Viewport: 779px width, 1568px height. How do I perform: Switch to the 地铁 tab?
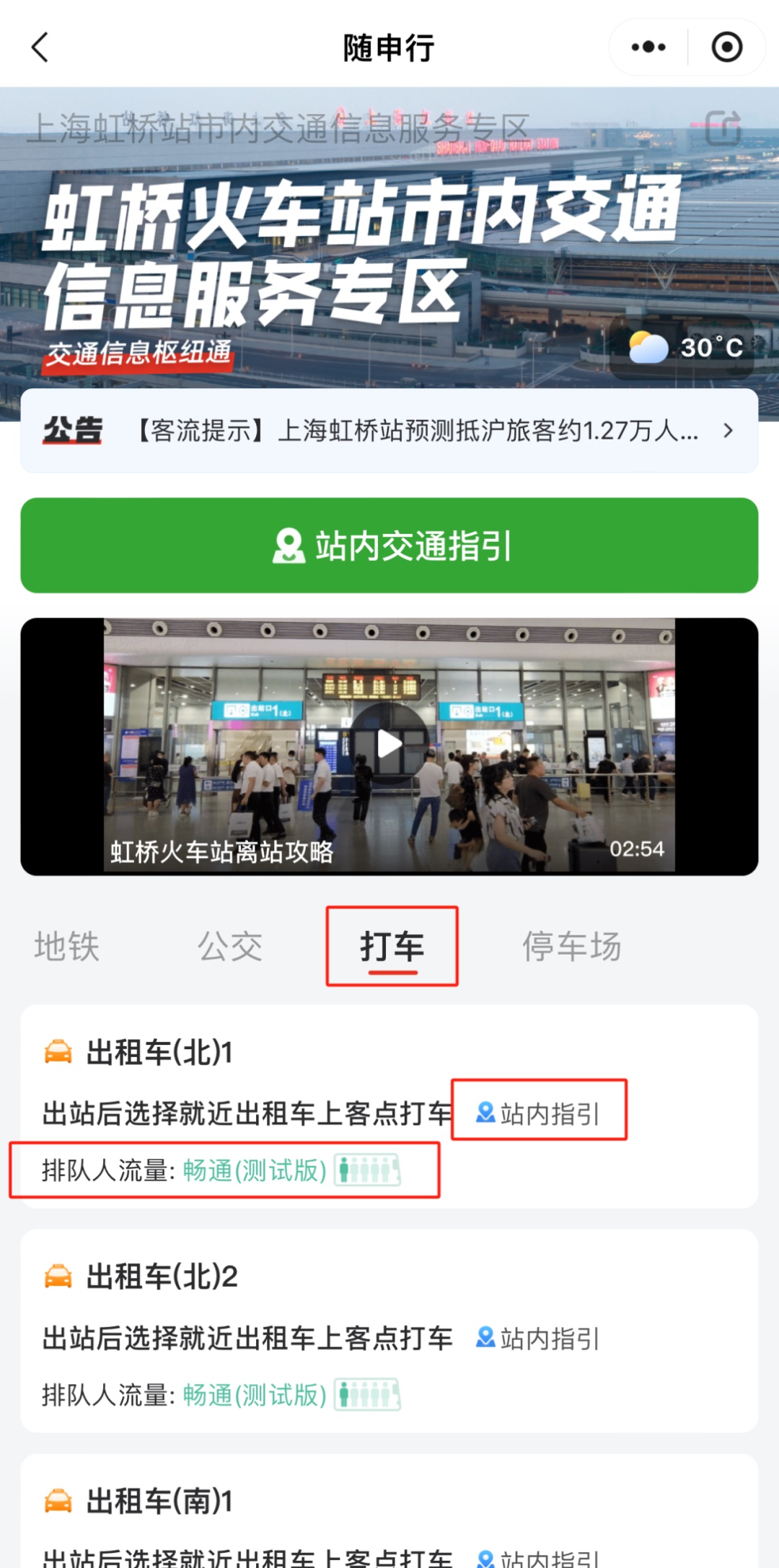66,946
